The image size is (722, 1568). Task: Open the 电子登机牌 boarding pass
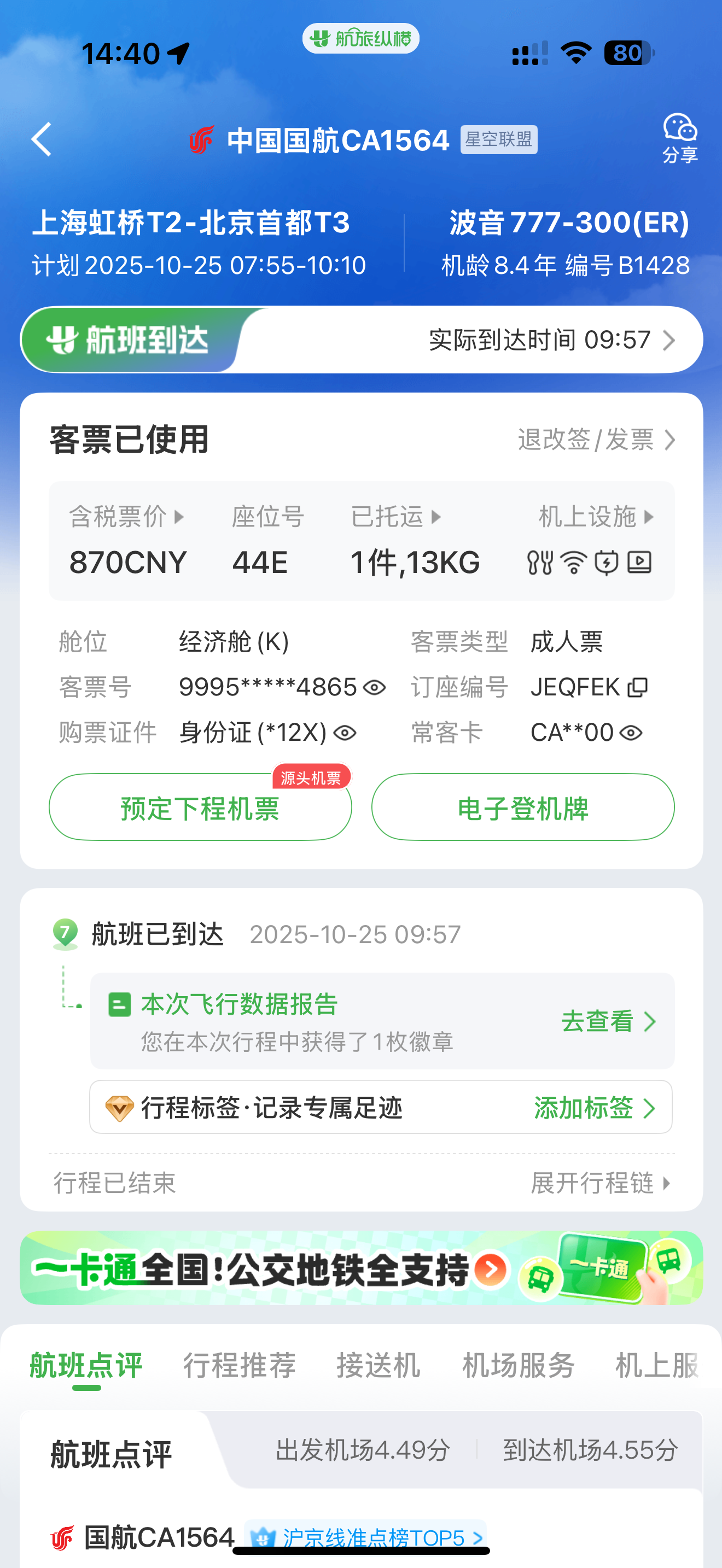522,808
